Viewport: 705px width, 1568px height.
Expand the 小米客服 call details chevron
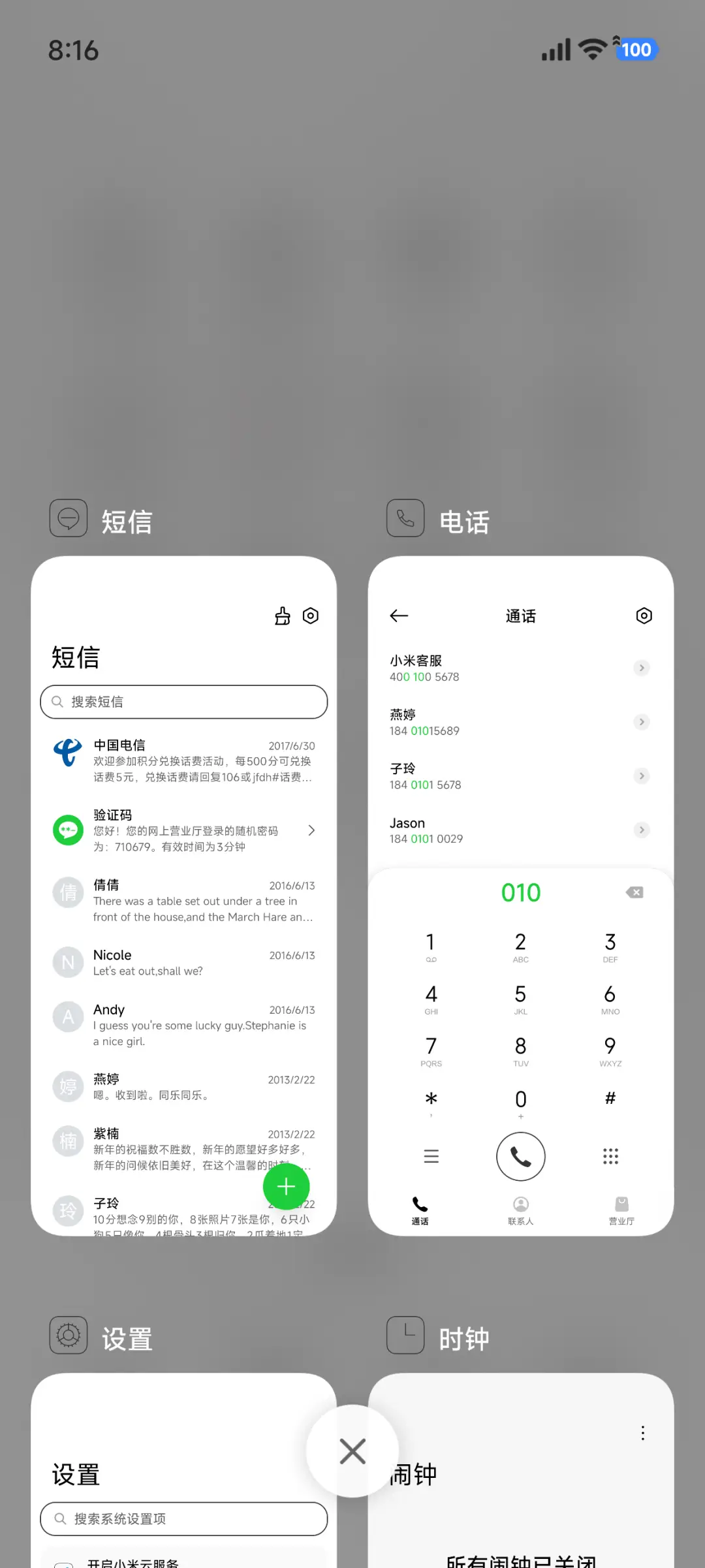pyautogui.click(x=641, y=668)
